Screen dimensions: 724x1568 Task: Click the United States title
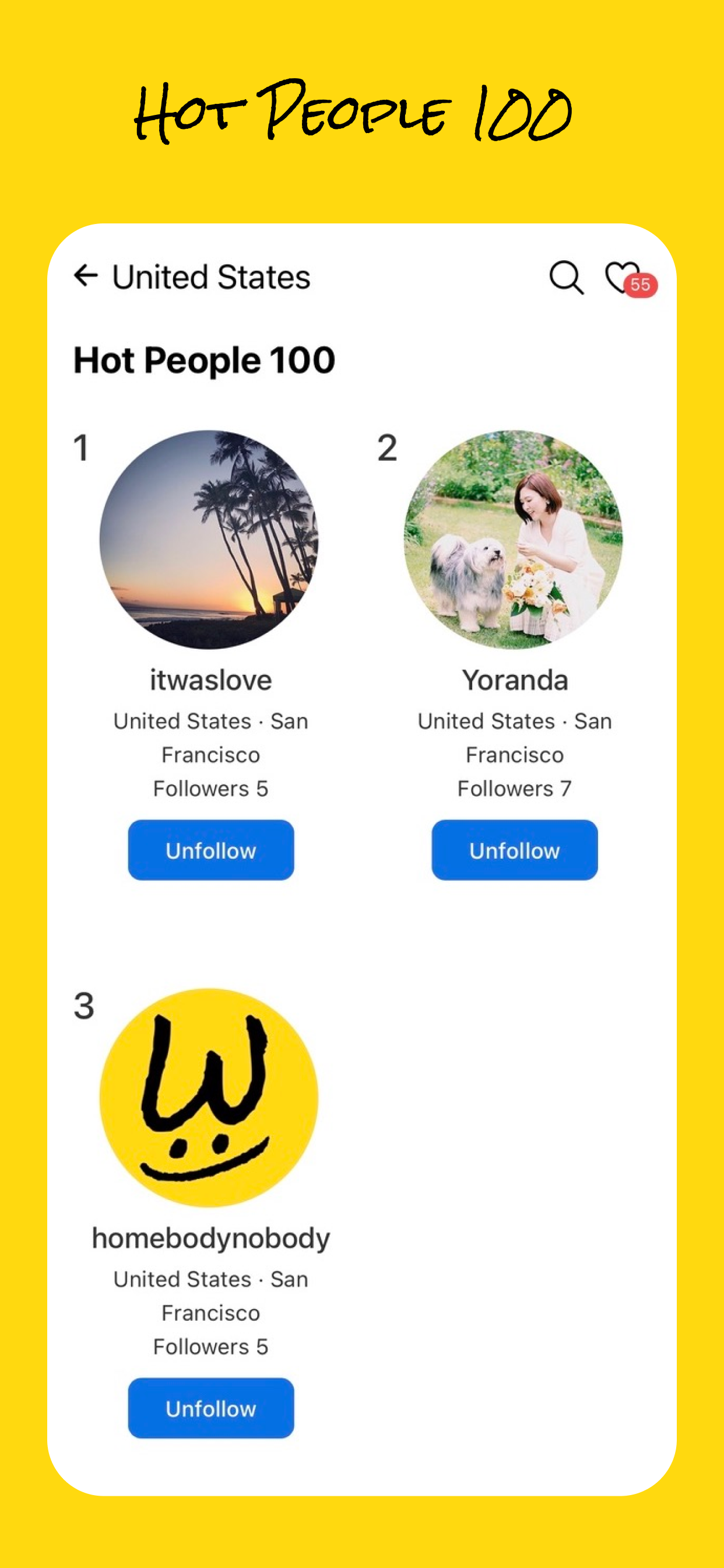pos(211,277)
